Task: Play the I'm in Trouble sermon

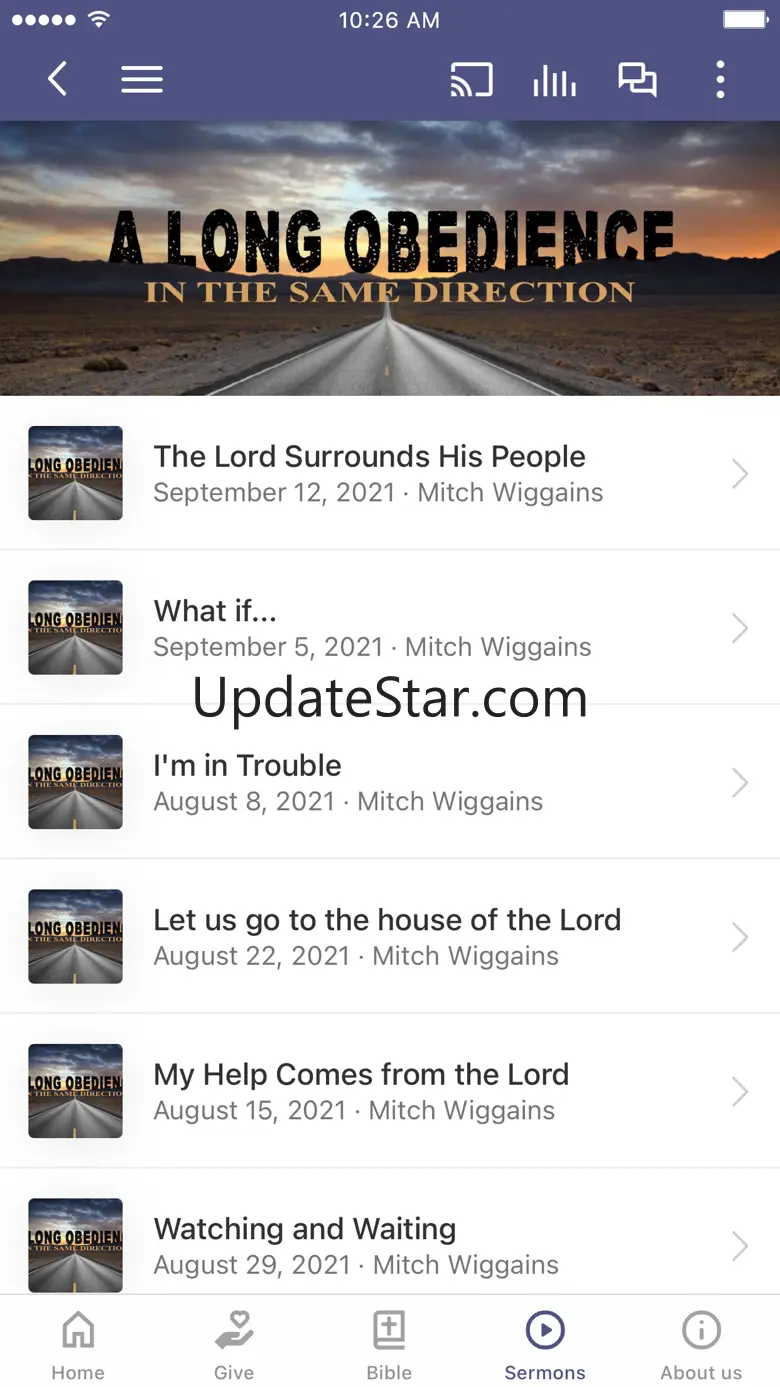Action: tap(389, 782)
